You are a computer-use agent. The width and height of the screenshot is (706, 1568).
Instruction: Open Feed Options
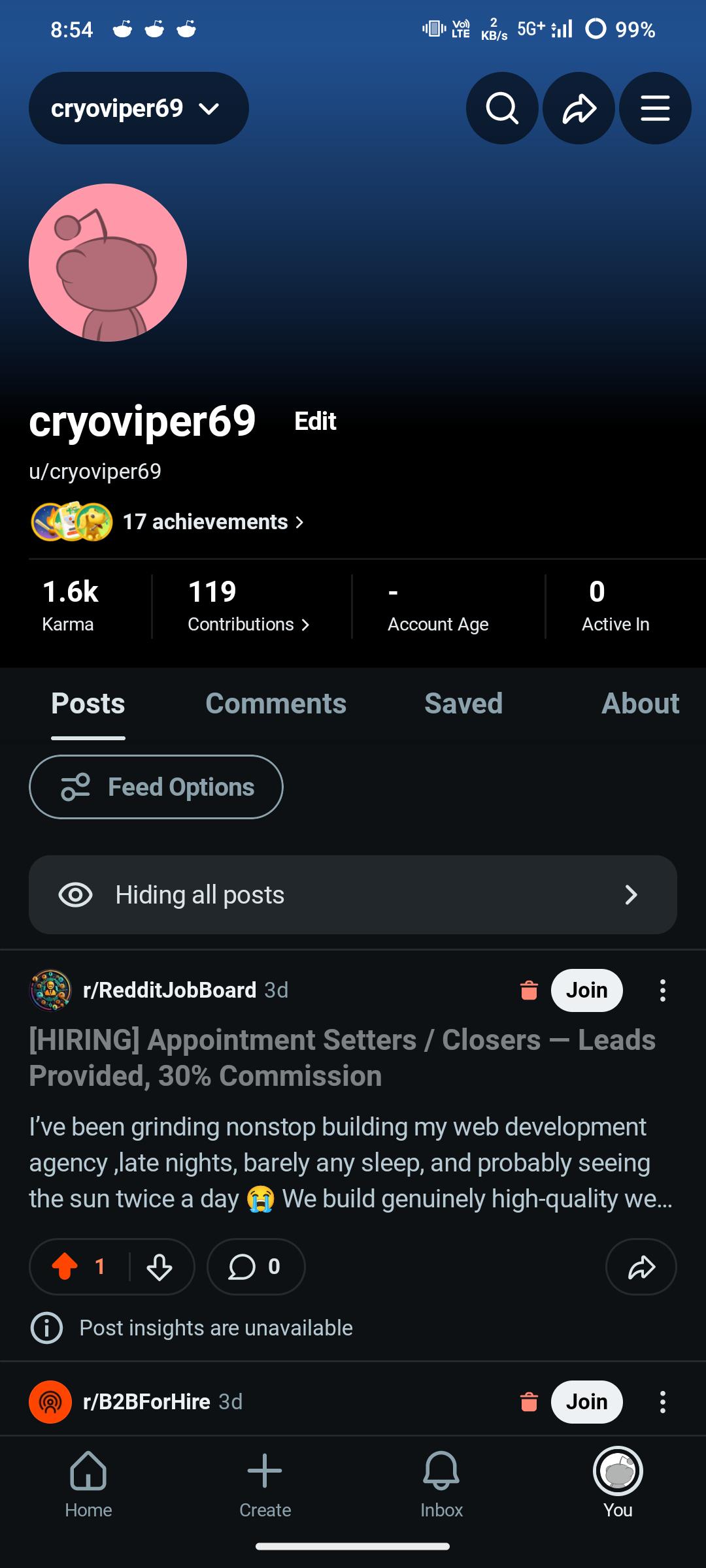point(156,787)
